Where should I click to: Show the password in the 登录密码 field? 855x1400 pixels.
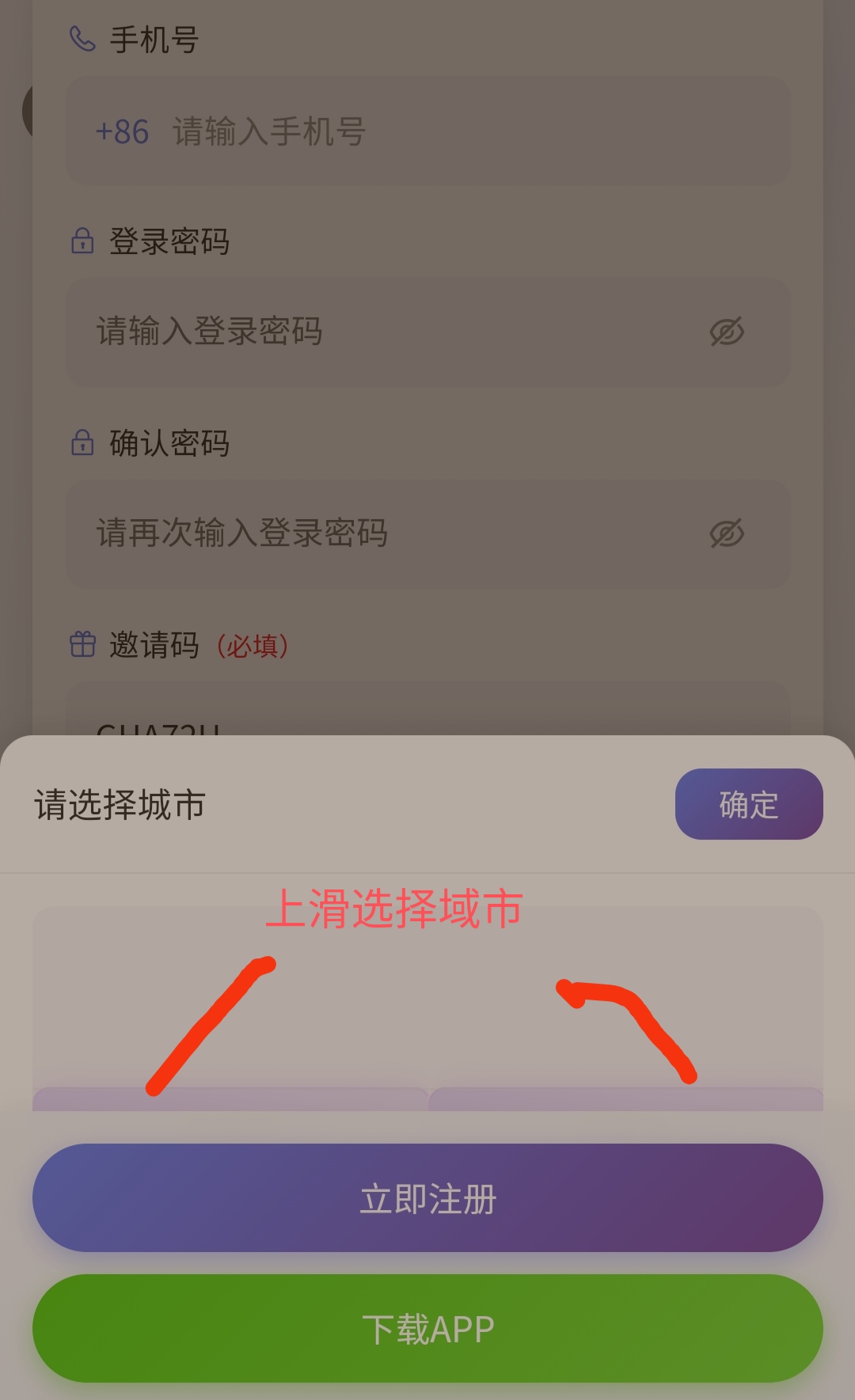click(726, 332)
